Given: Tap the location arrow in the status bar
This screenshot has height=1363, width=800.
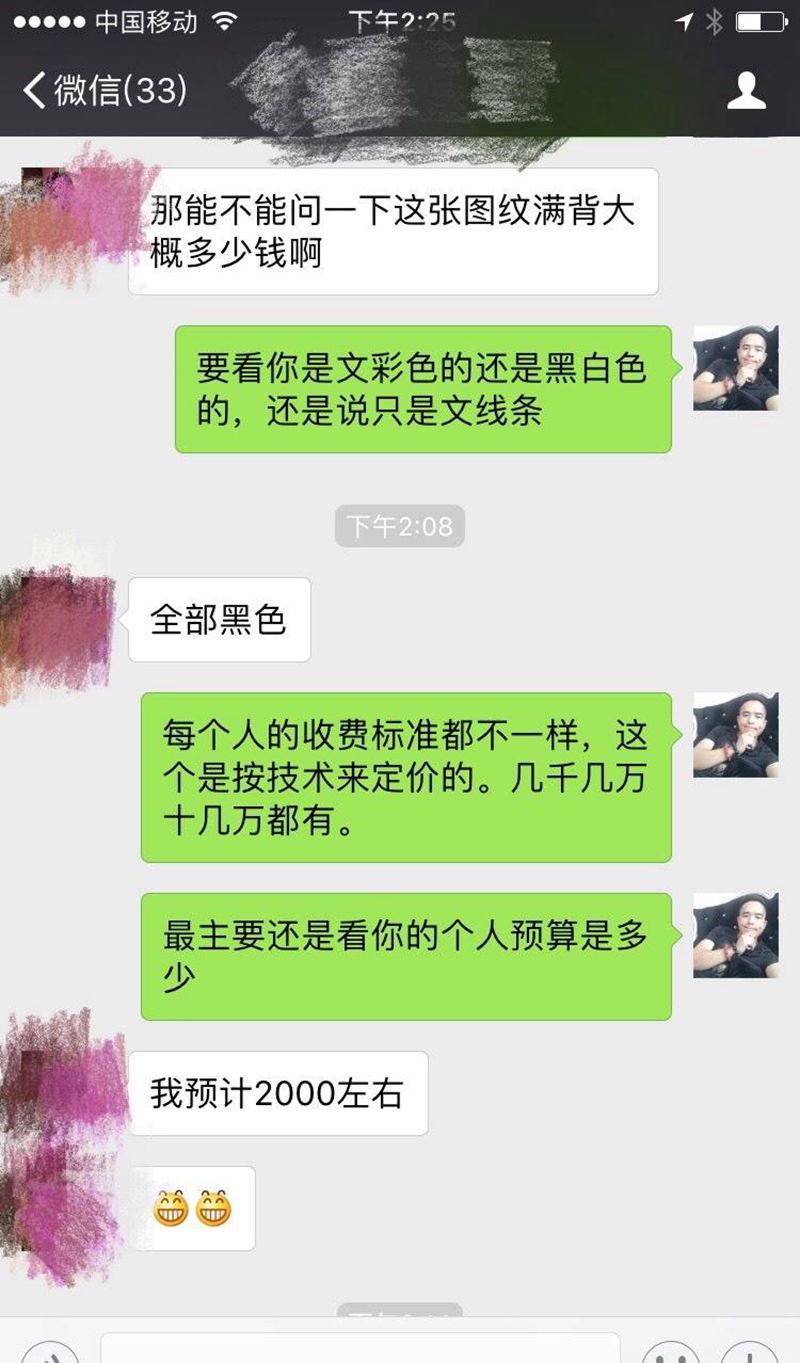Looking at the screenshot, I should (x=685, y=20).
